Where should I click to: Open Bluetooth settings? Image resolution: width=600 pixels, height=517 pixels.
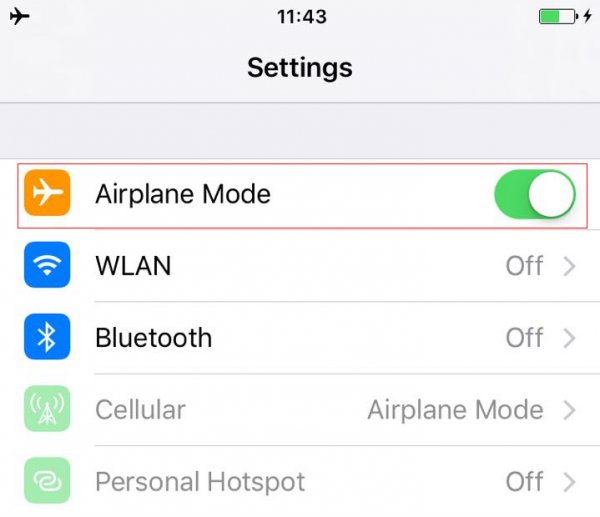tap(300, 338)
